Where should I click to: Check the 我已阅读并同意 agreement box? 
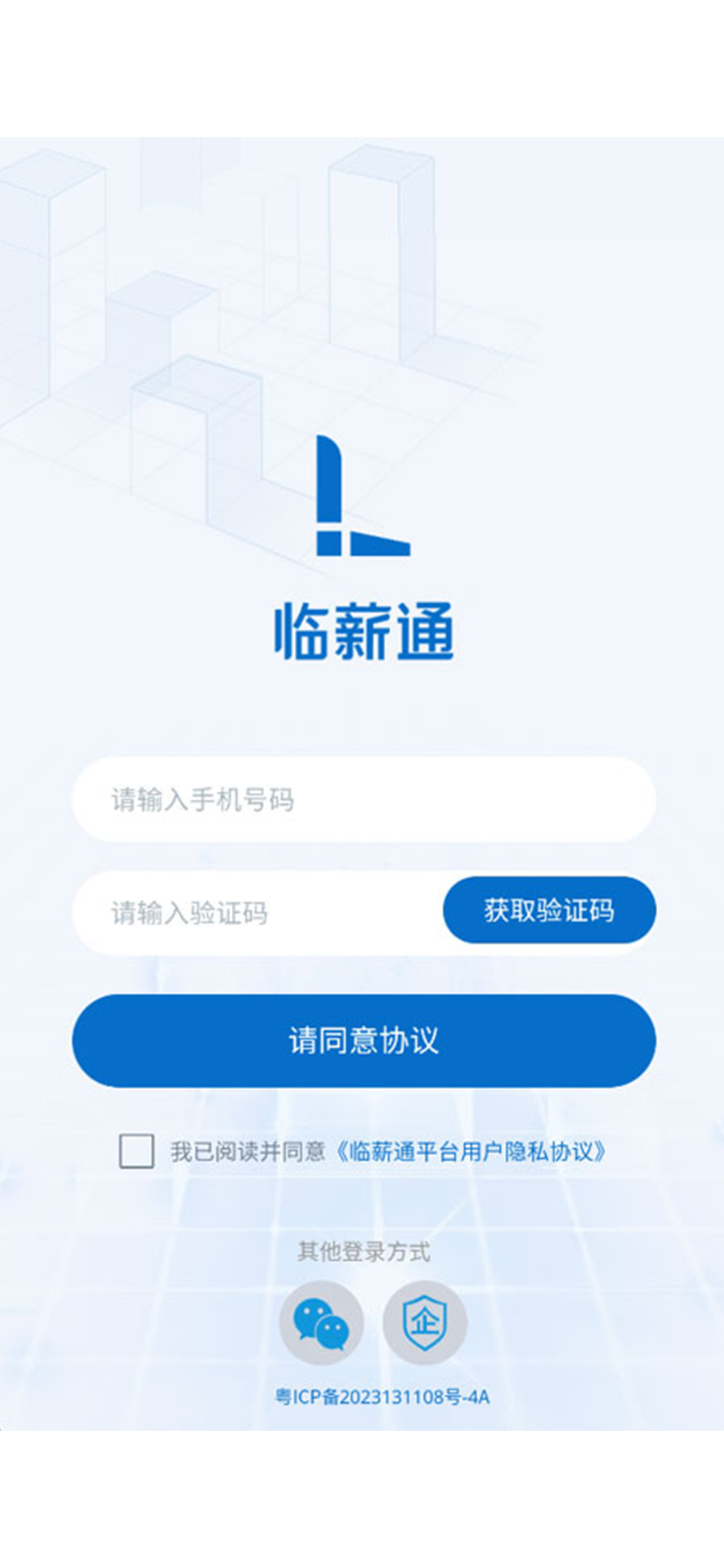click(x=136, y=1151)
